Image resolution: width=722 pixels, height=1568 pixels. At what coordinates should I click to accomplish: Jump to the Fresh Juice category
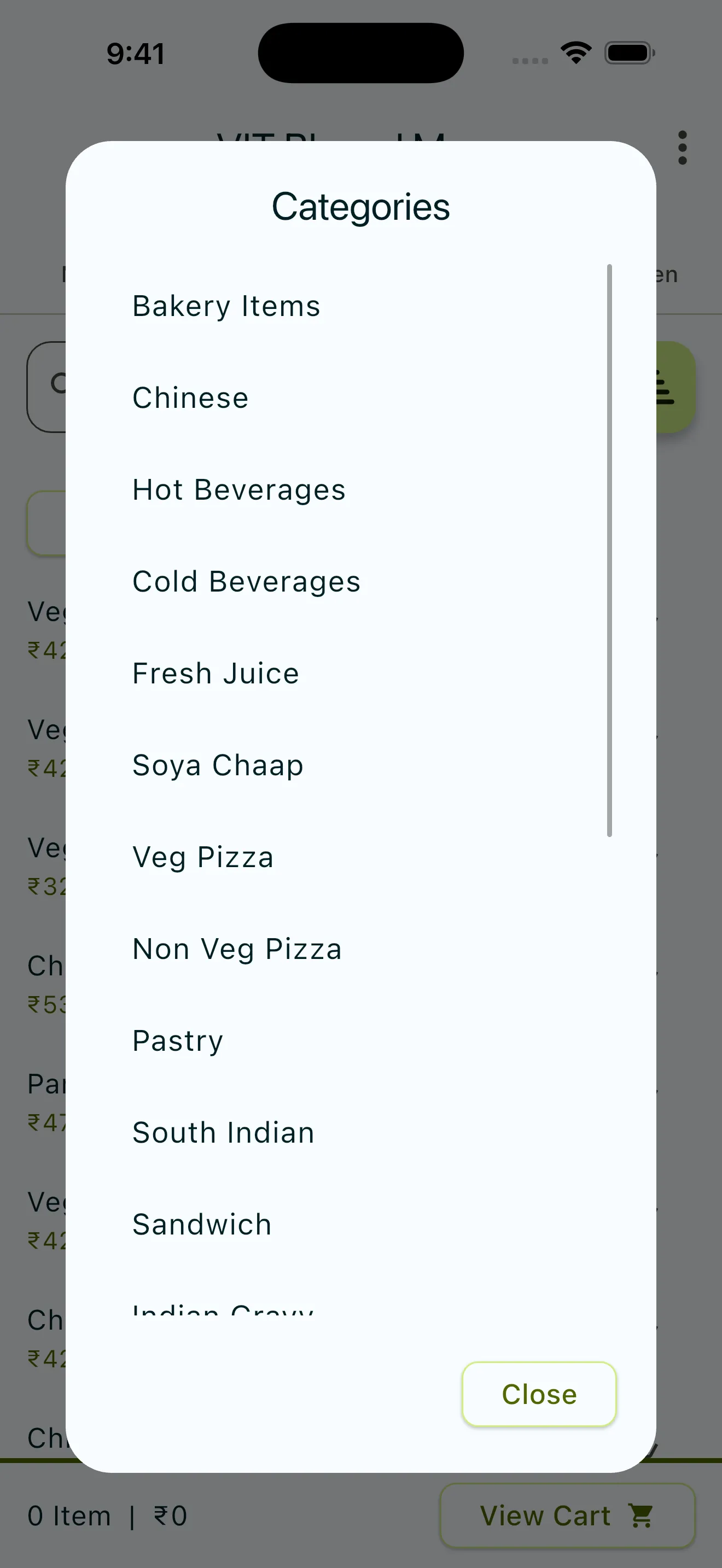216,674
